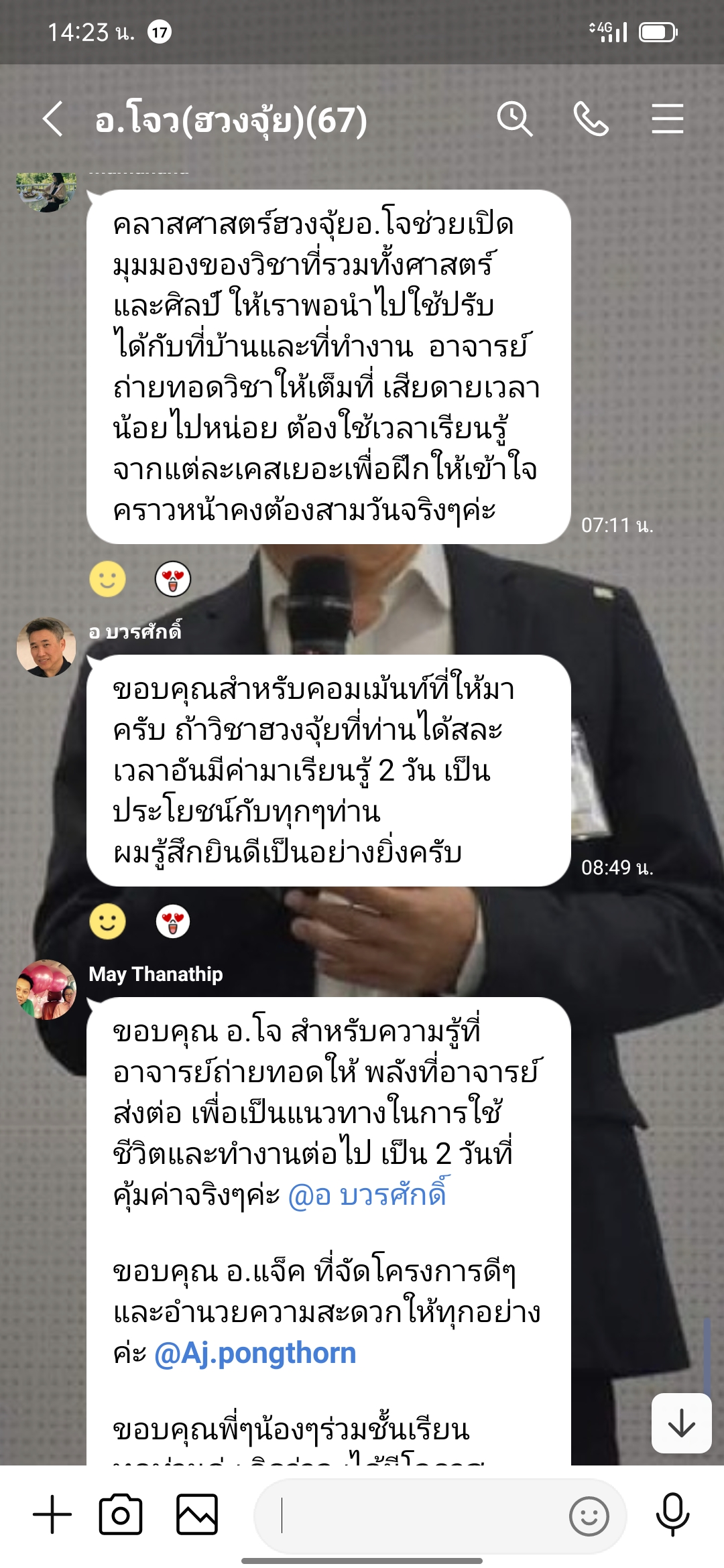View heart-eyes reactions on the 07:11 message
724x1568 pixels.
173,579
